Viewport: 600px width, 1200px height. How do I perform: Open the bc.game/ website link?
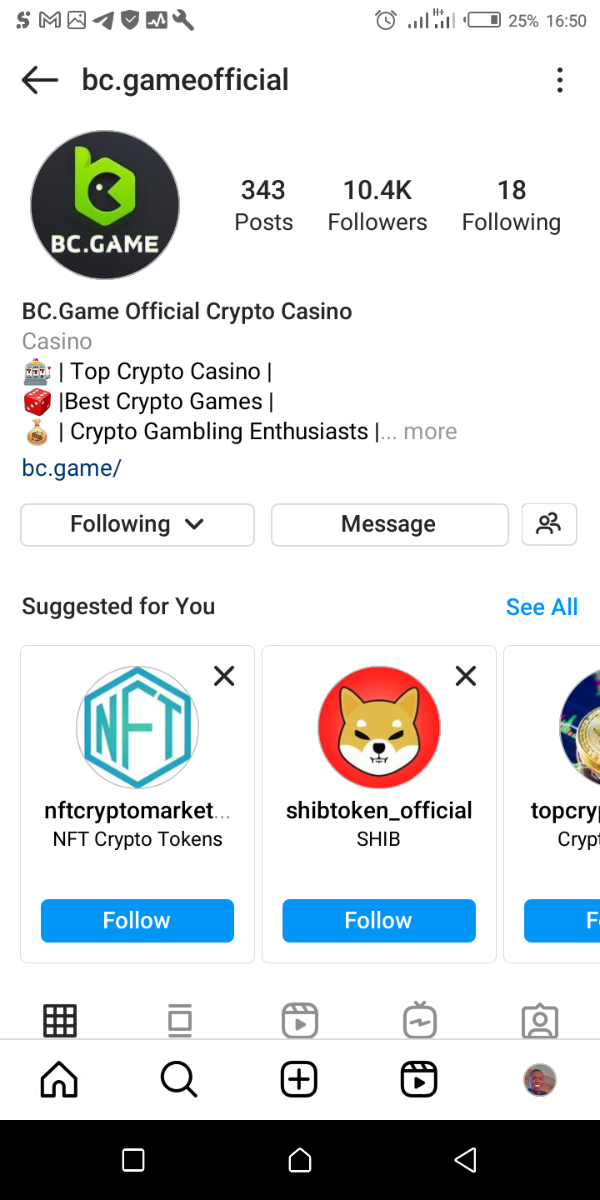(71, 467)
